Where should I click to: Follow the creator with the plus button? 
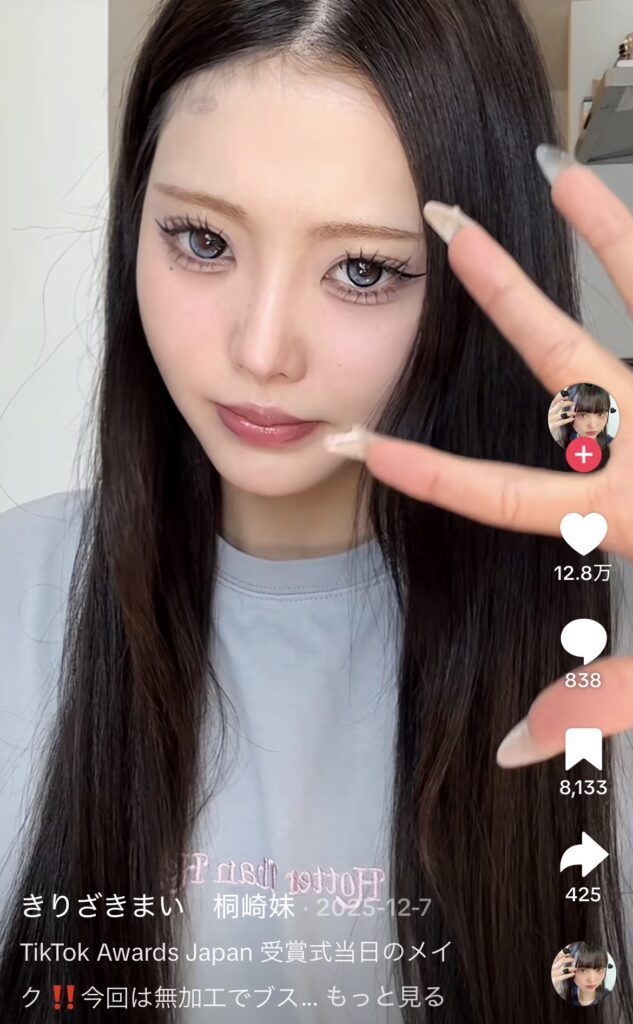coord(583,457)
